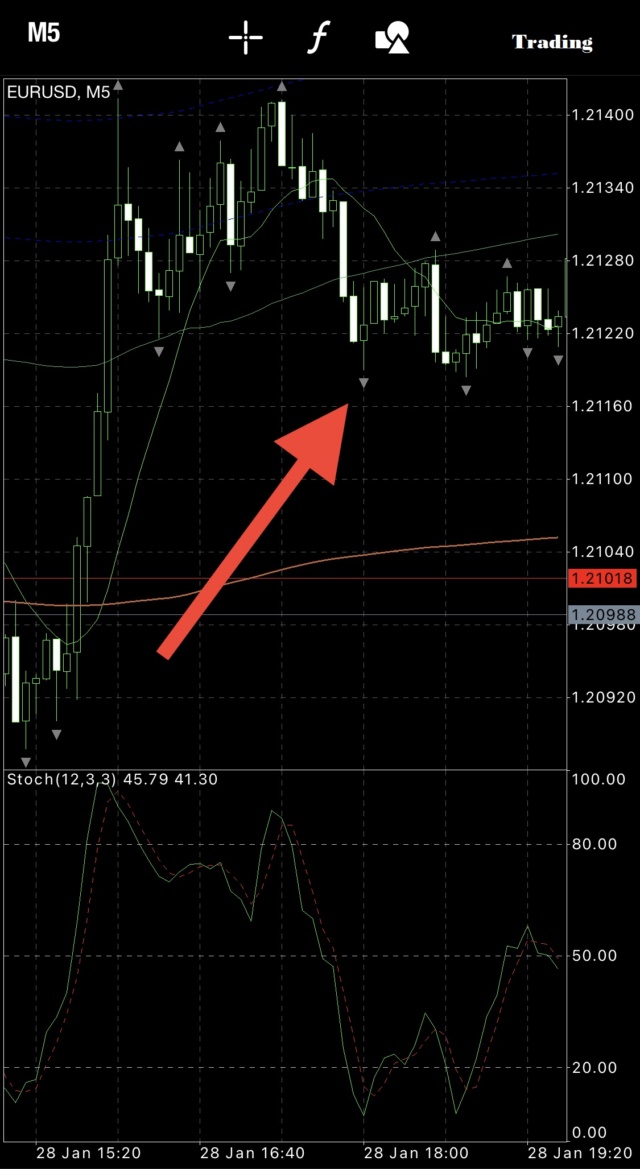The image size is (640, 1169).
Task: Open the indicators function icon
Action: [x=319, y=37]
